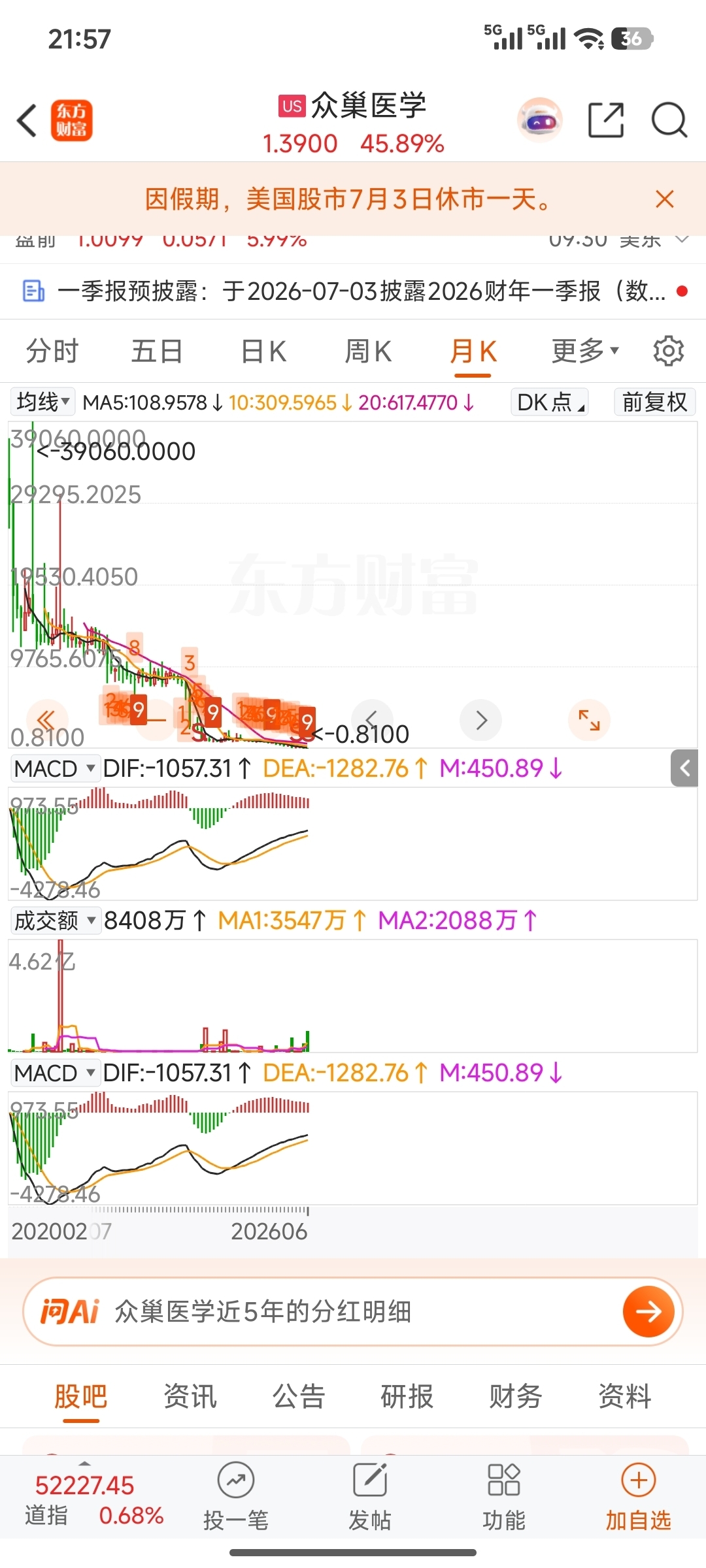Screen dimensions: 706x1568
Task: Select the 周K chart tab
Action: [x=368, y=351]
